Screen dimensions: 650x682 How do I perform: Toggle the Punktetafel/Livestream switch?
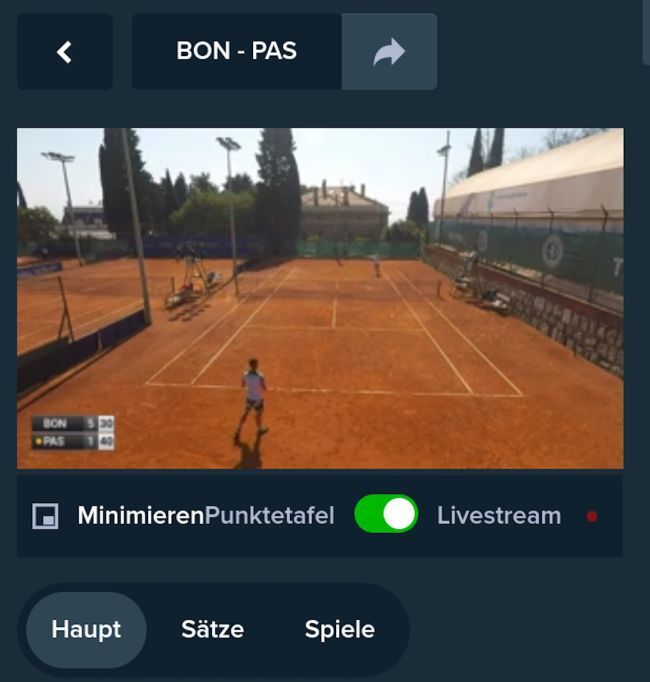tap(386, 515)
